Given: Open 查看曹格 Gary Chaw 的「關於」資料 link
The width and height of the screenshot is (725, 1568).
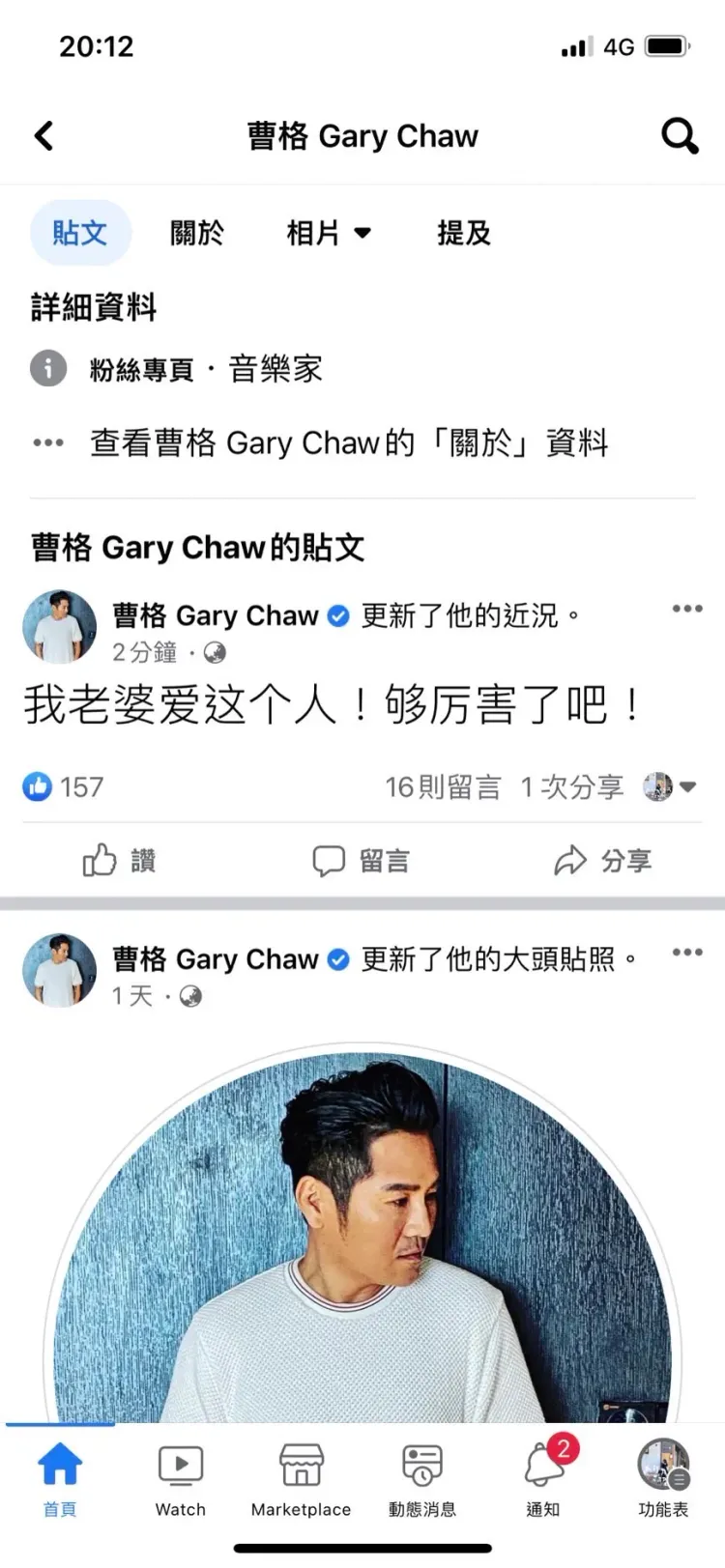Looking at the screenshot, I should [x=349, y=442].
